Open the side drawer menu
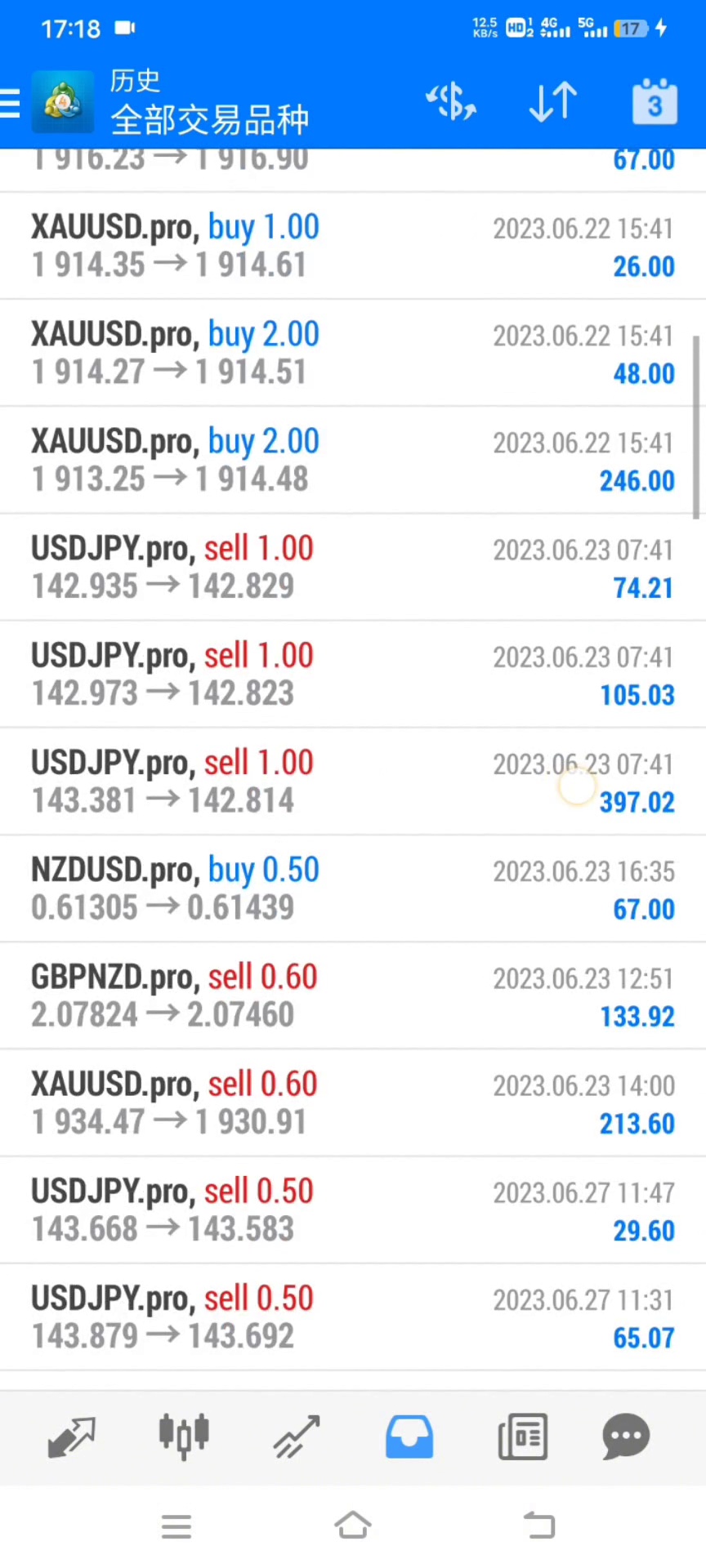This screenshot has height=1568, width=706. point(11,104)
